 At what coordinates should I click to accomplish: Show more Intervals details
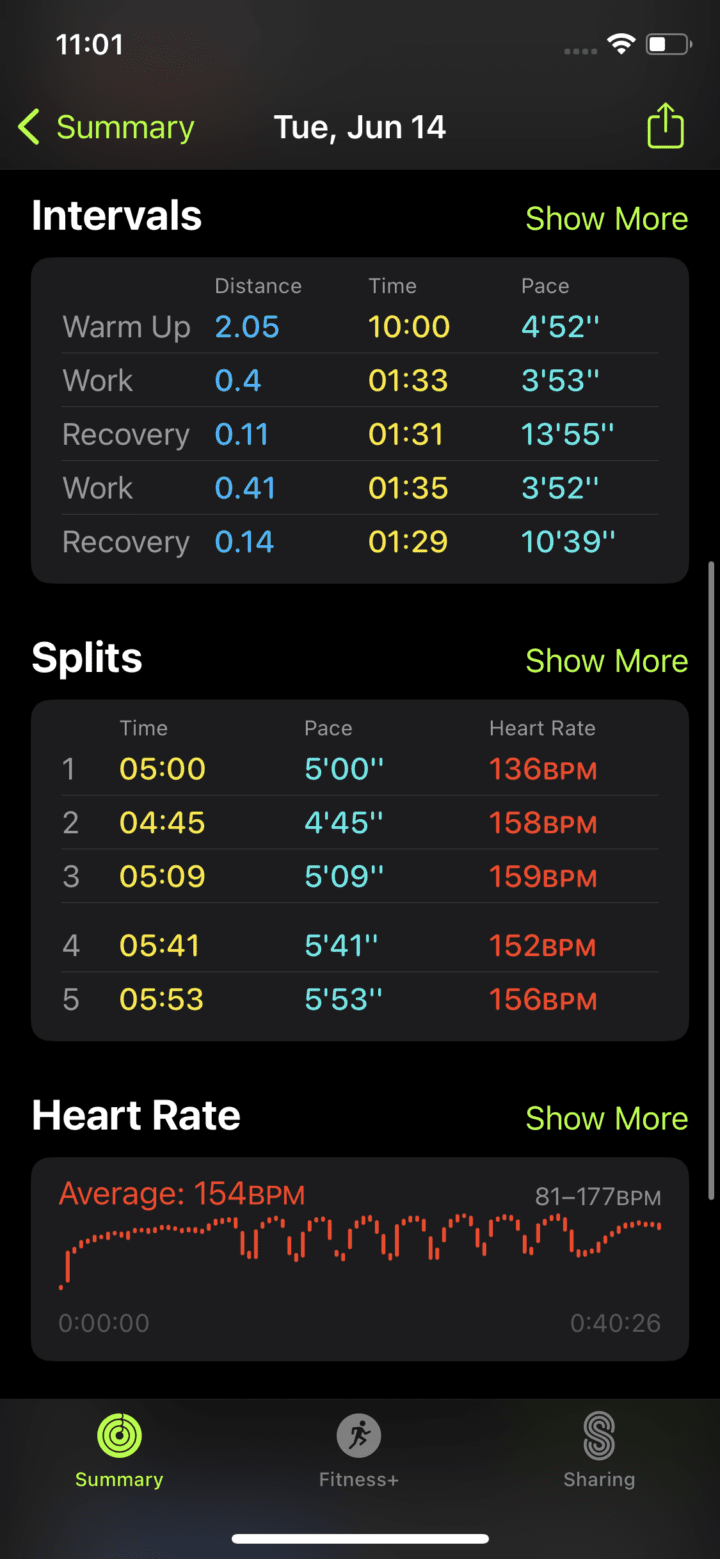pyautogui.click(x=606, y=219)
